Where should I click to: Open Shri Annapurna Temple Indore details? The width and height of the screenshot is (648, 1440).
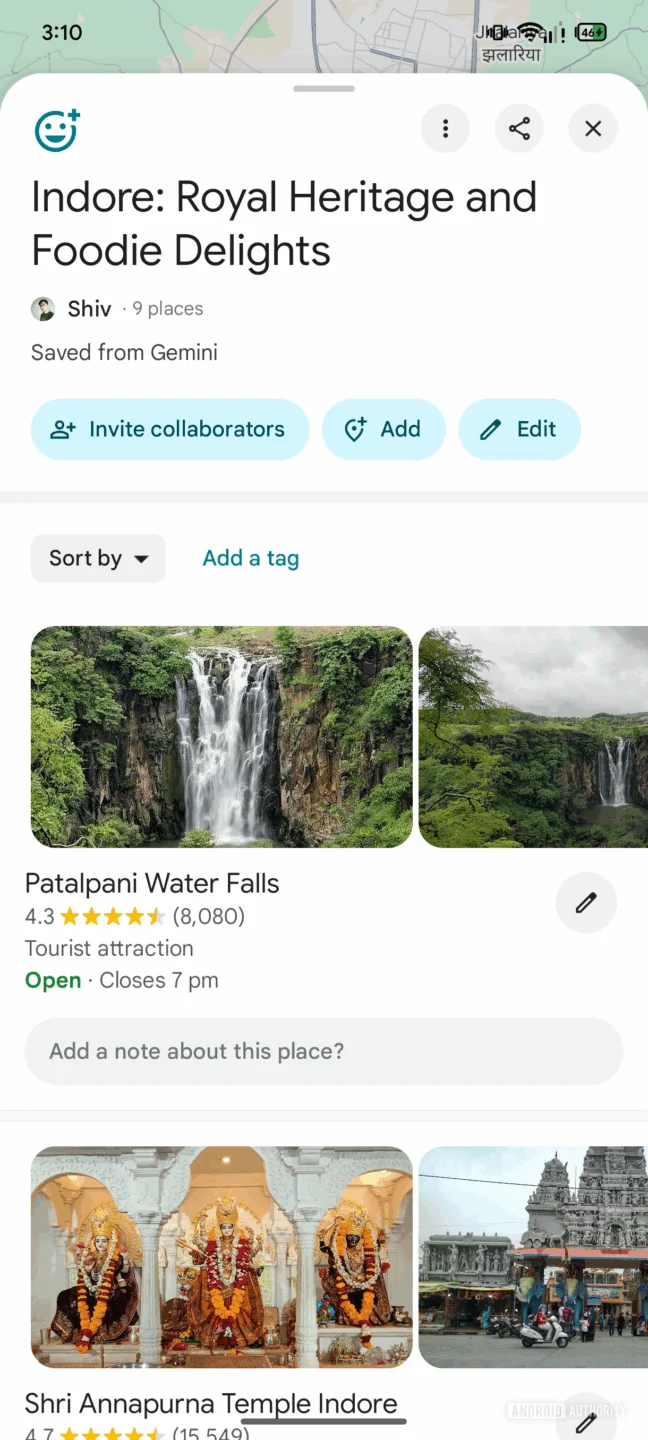click(211, 1404)
